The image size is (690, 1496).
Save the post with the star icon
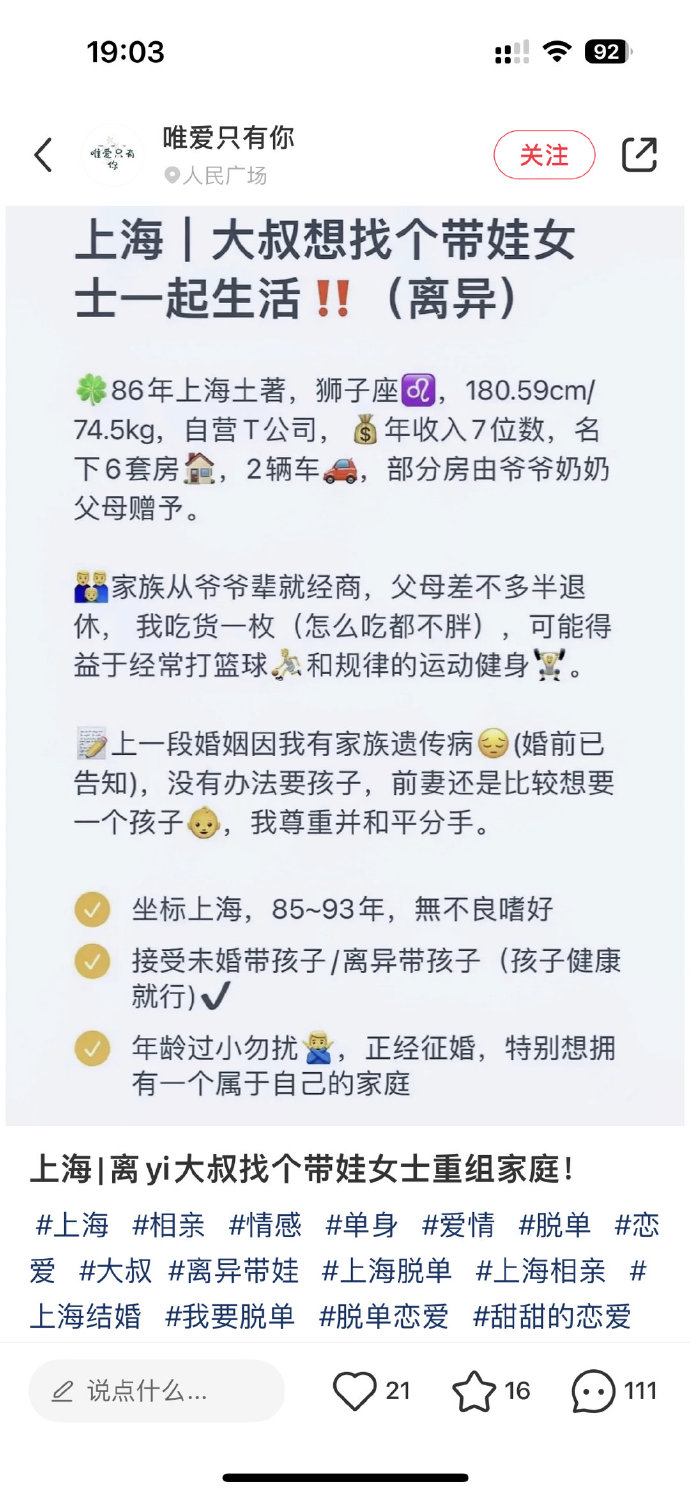(x=475, y=1391)
